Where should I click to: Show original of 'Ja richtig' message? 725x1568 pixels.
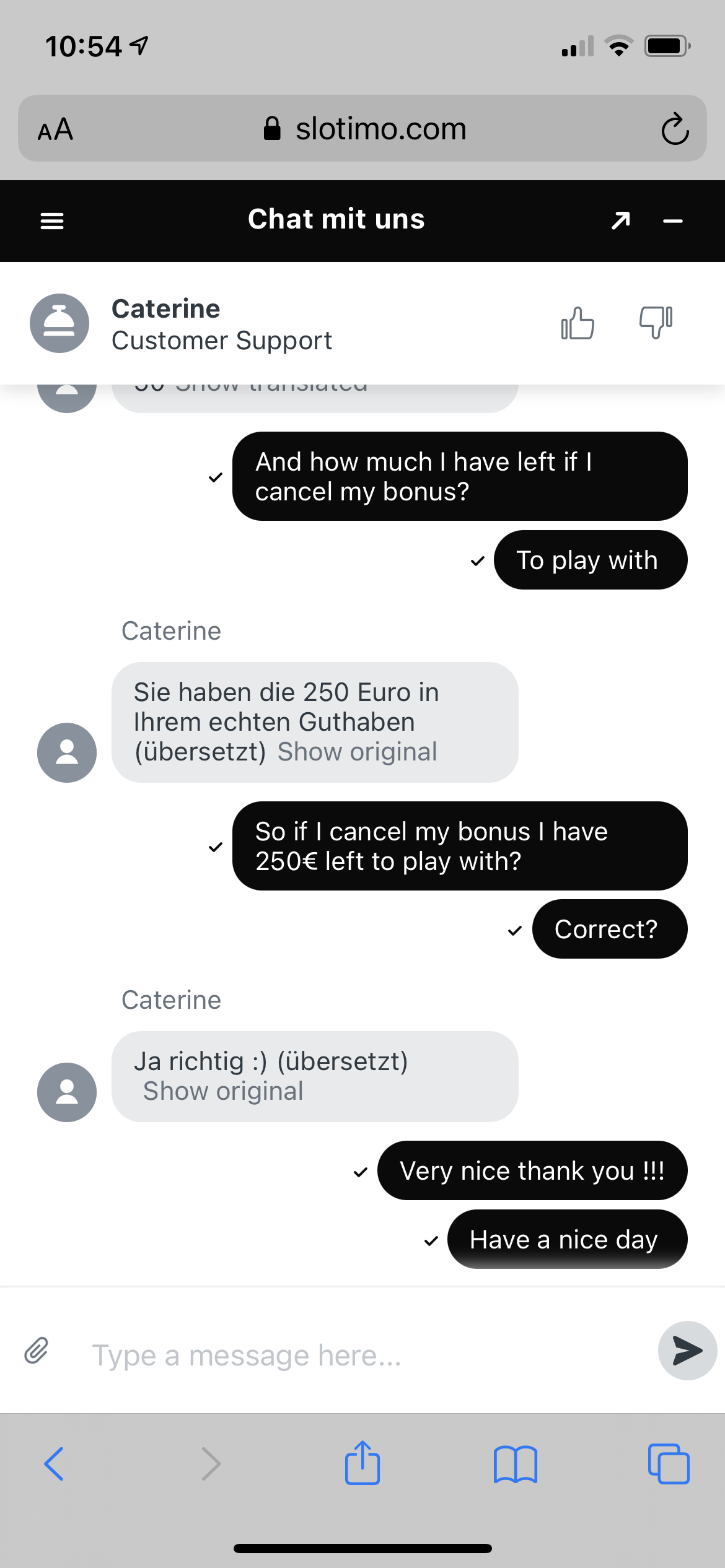(223, 1091)
